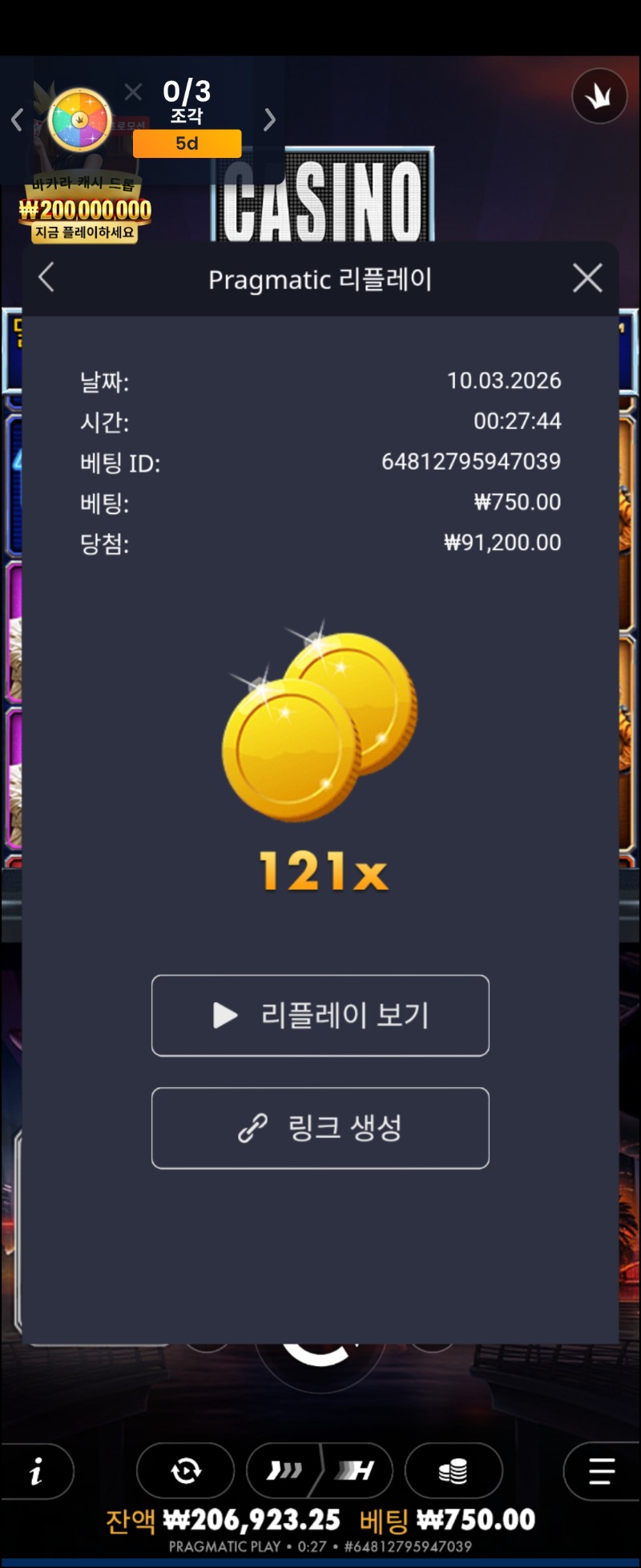Toggle the turbo spin speed control
Viewport: 641px width, 1568px height.
319,1471
